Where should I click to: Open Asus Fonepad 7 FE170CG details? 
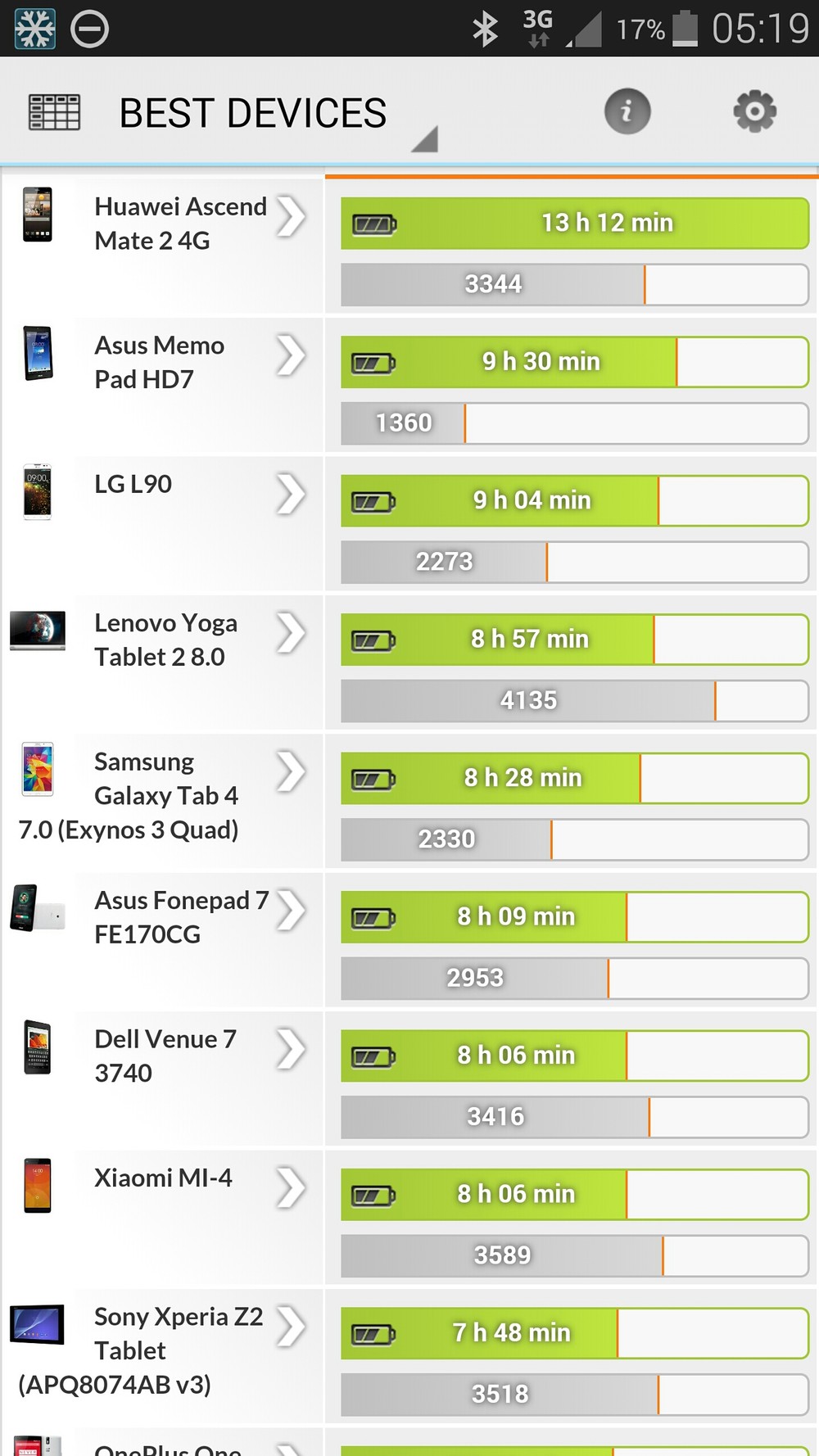[x=162, y=940]
